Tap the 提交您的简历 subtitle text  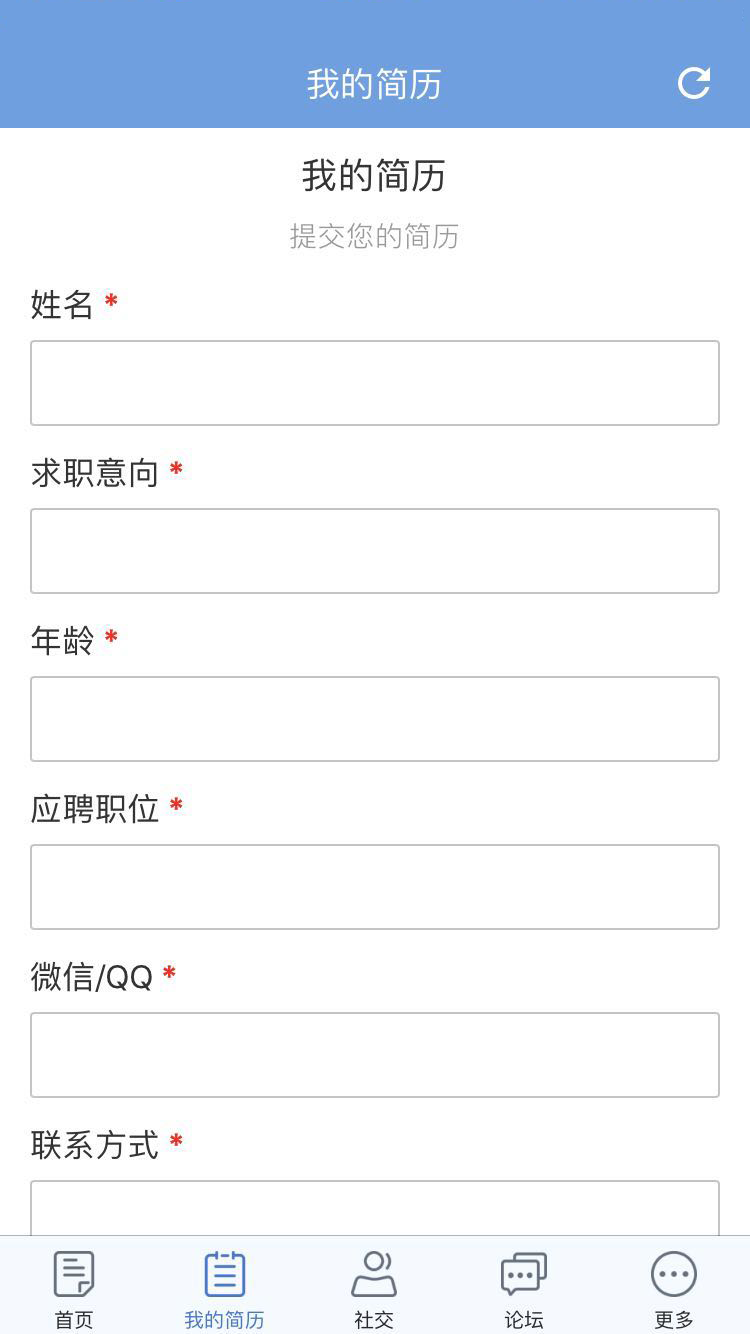tap(374, 237)
